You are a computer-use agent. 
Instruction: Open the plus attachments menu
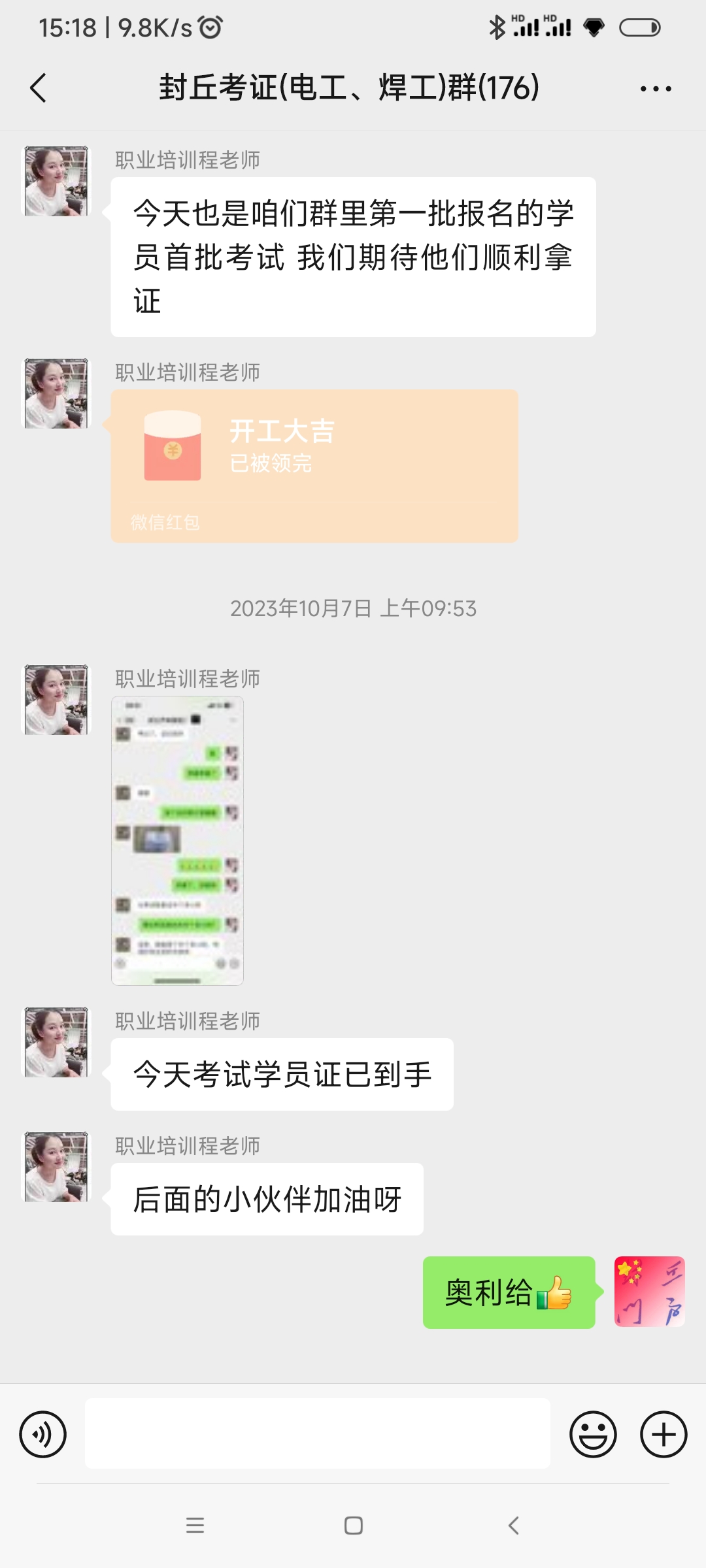663,1434
